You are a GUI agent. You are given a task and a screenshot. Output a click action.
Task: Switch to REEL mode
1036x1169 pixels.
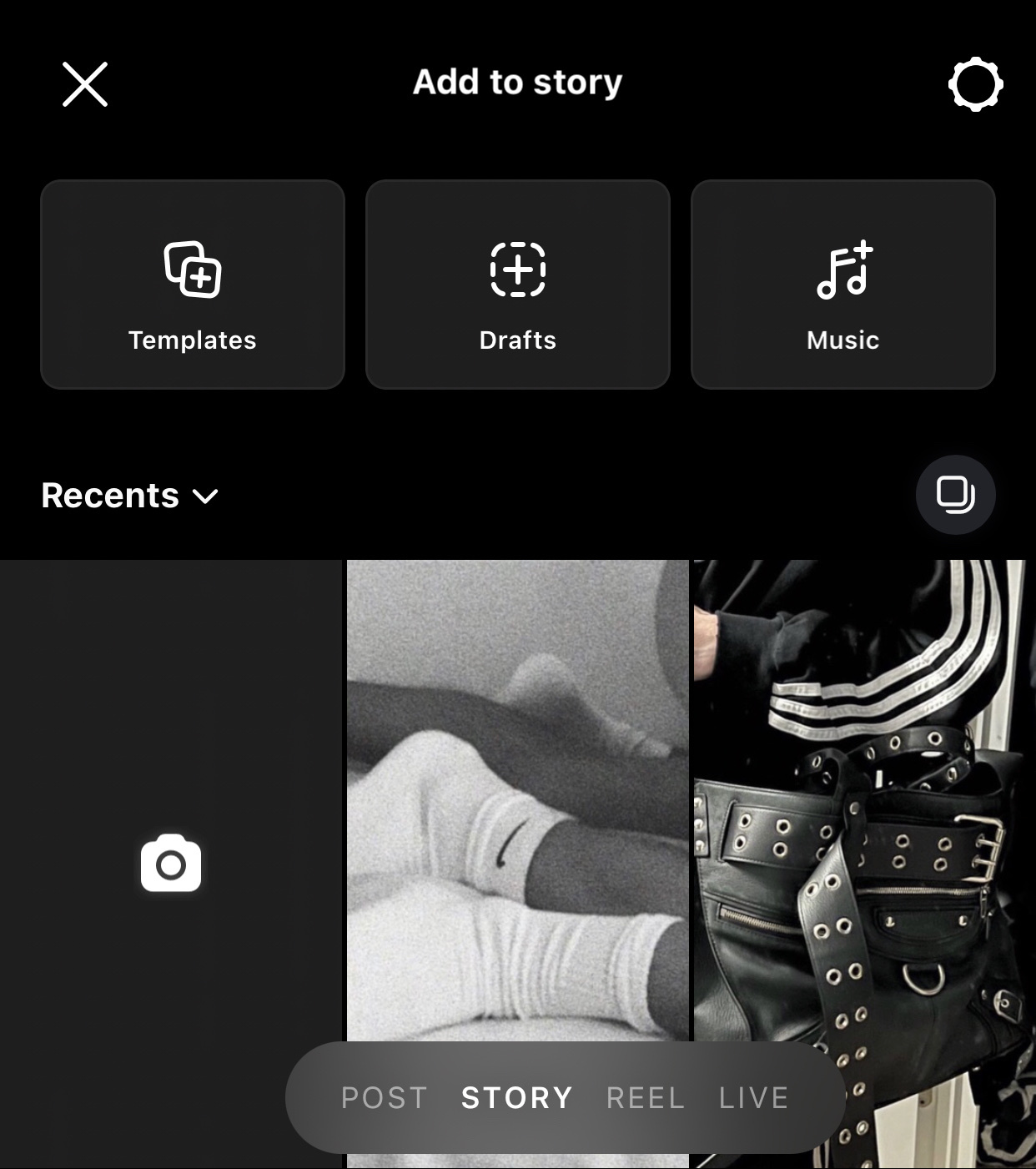[646, 1098]
